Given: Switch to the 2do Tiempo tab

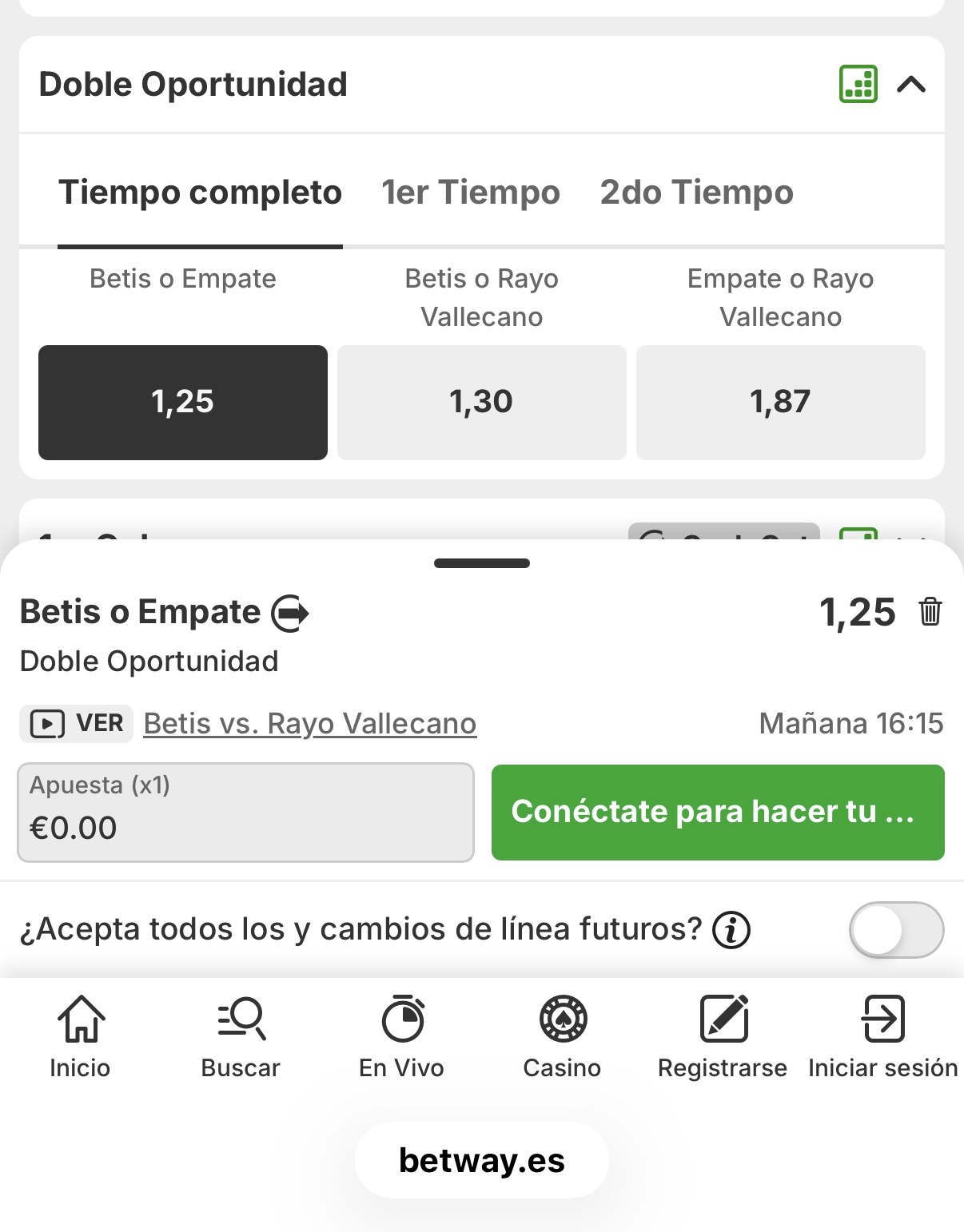Looking at the screenshot, I should (696, 193).
